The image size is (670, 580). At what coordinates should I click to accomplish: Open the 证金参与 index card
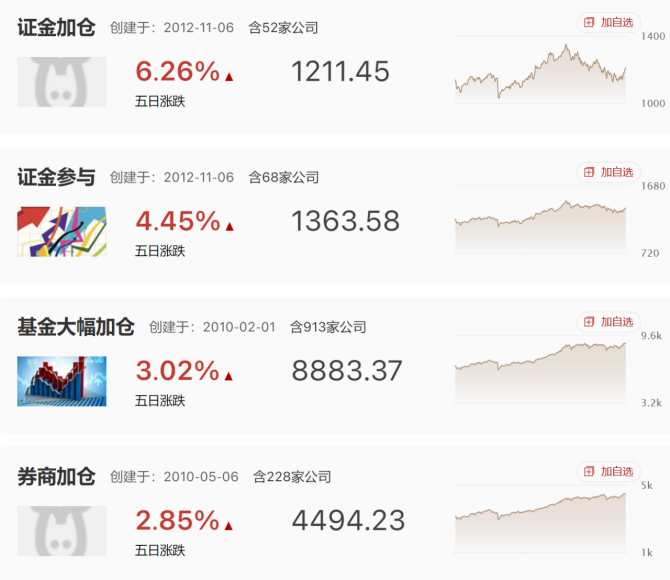(x=56, y=178)
